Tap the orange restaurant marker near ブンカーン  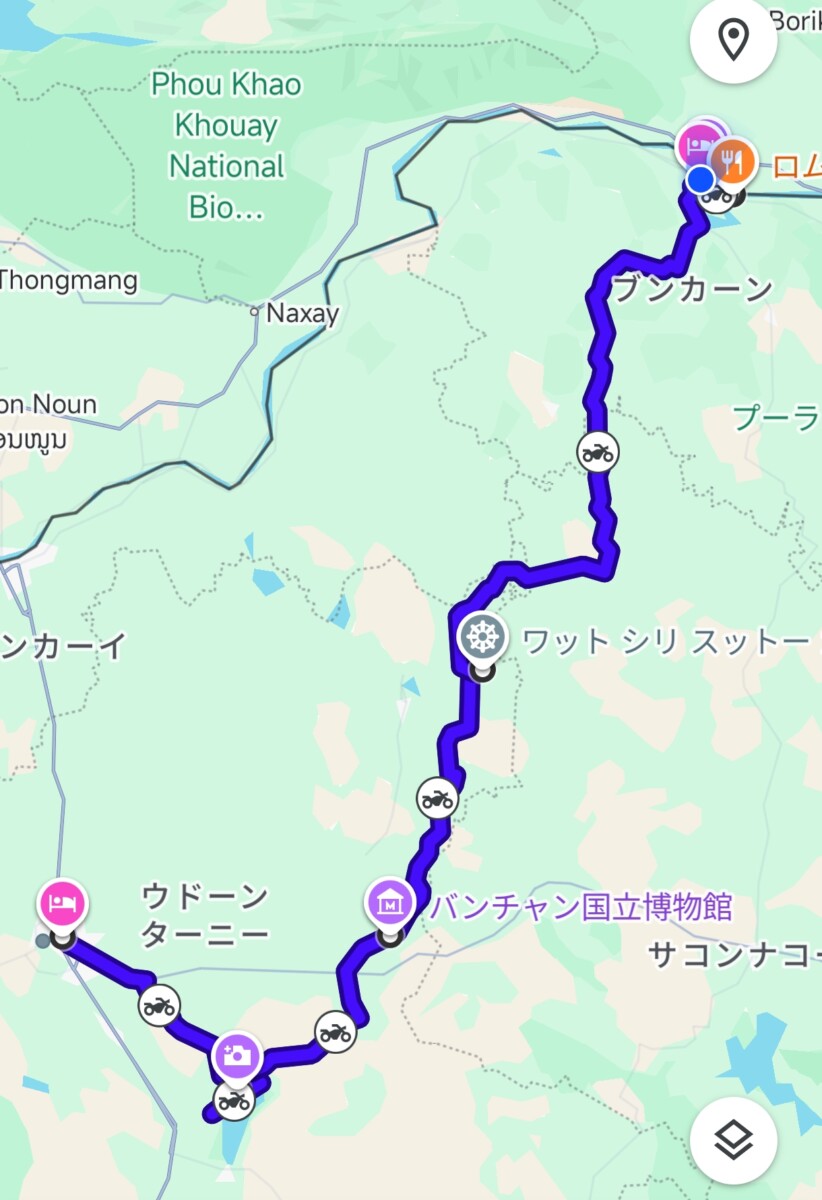(x=735, y=159)
